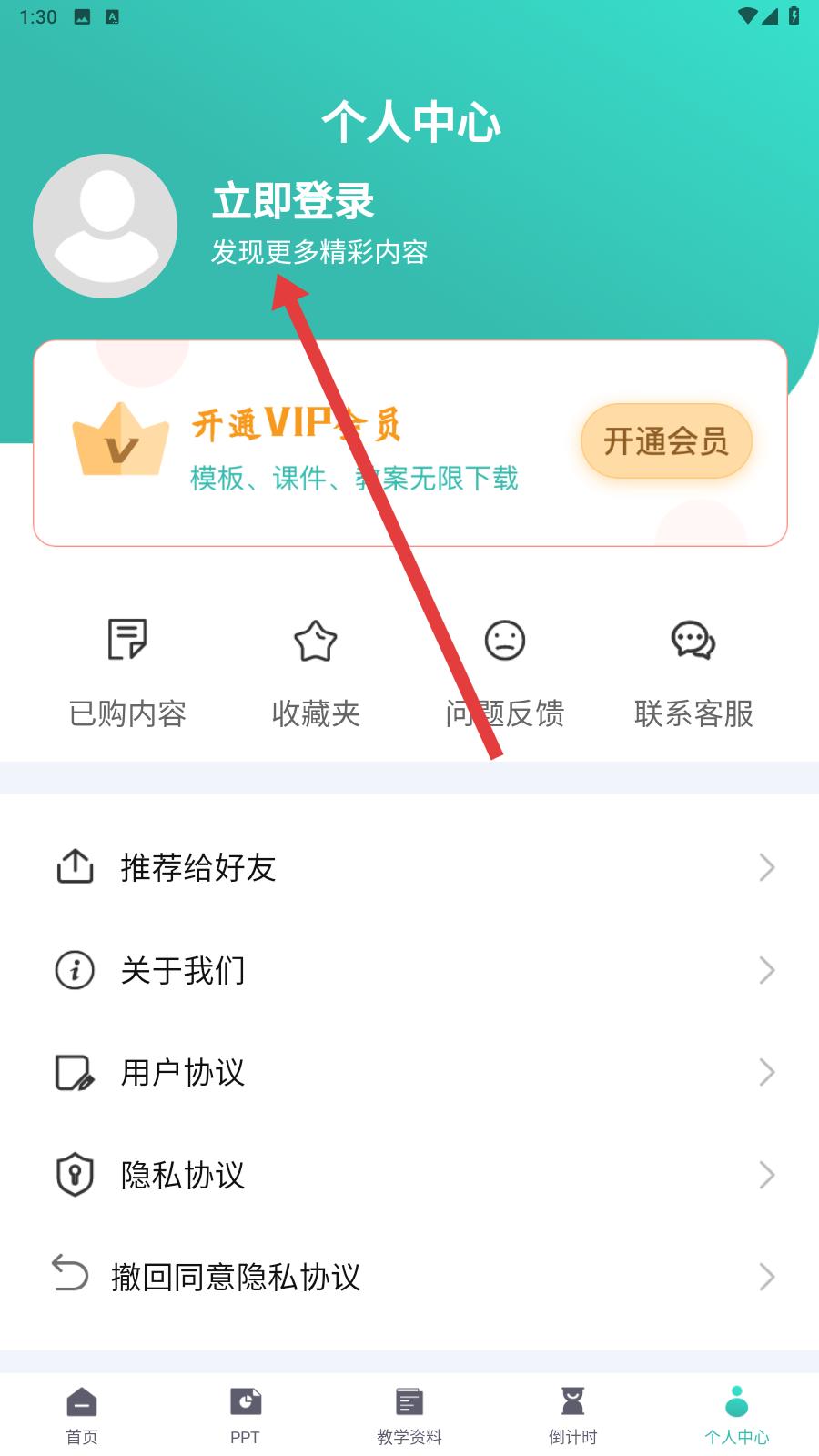Tap 立即登录 to log in
The height and width of the screenshot is (1456, 819).
click(x=293, y=201)
